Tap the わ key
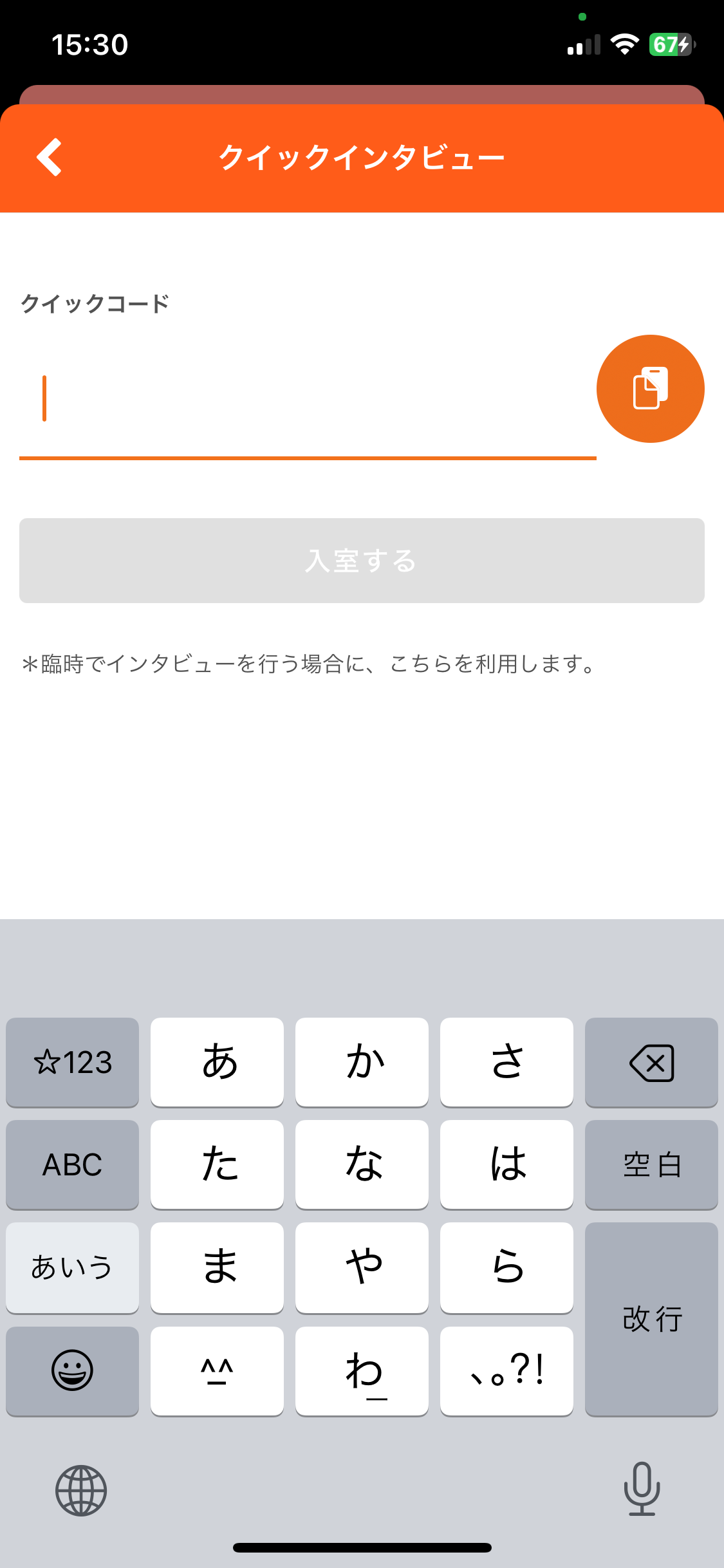 [x=361, y=1371]
